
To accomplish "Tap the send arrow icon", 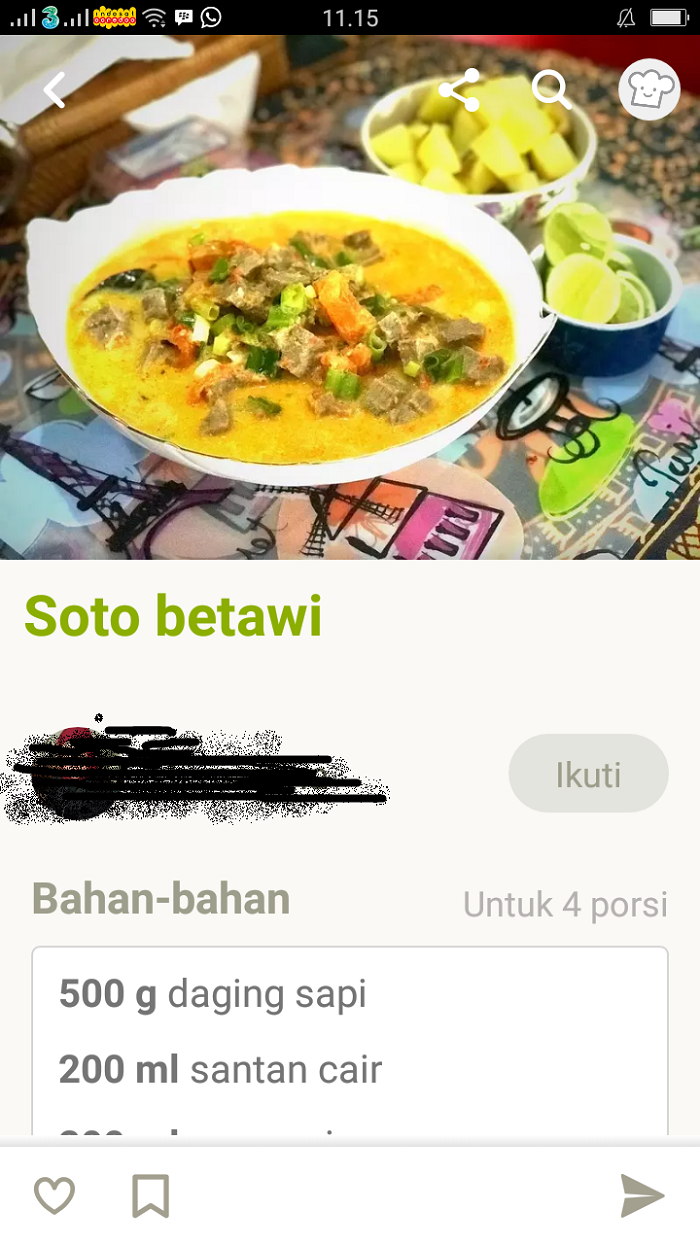I will tap(642, 1196).
